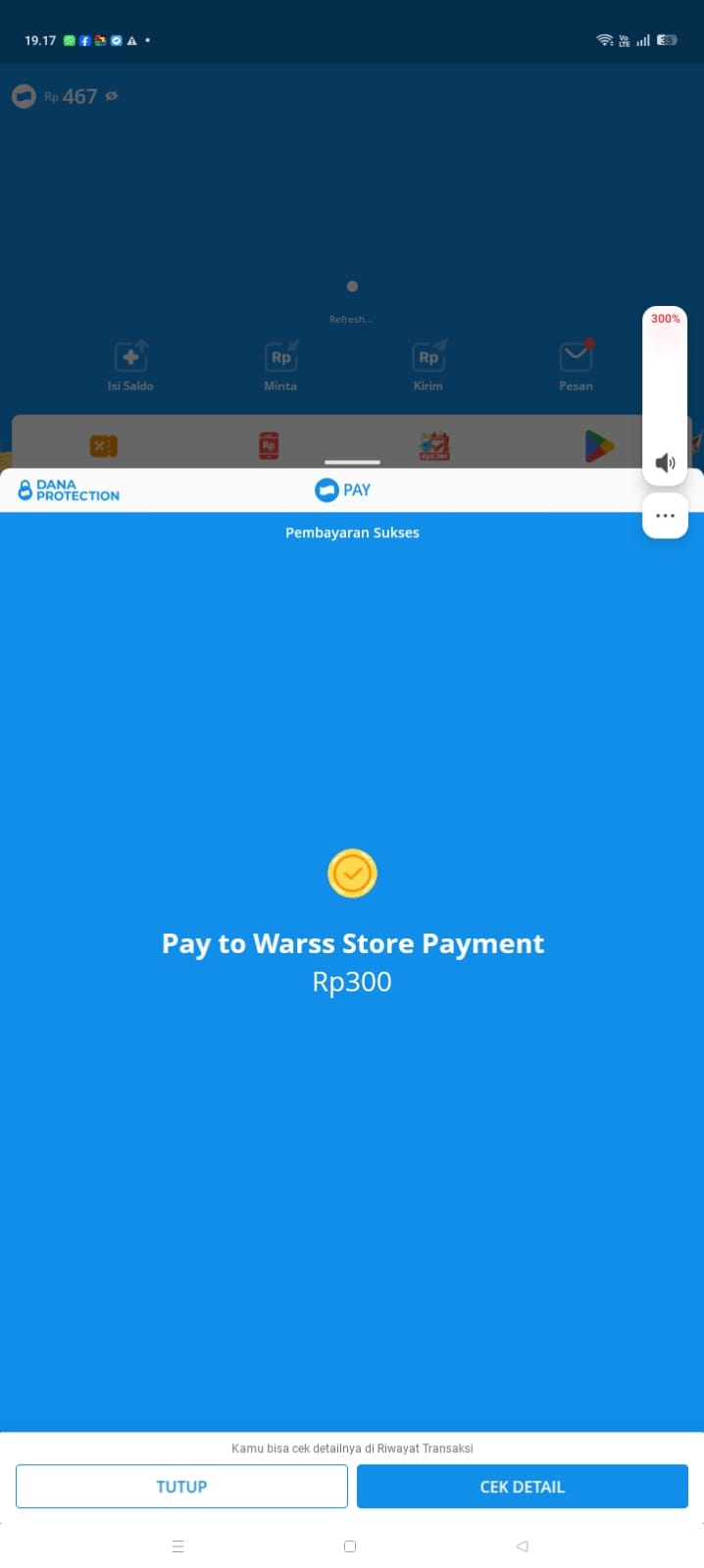Image resolution: width=704 pixels, height=1568 pixels.
Task: Go back using the system back button
Action: pos(522,1546)
